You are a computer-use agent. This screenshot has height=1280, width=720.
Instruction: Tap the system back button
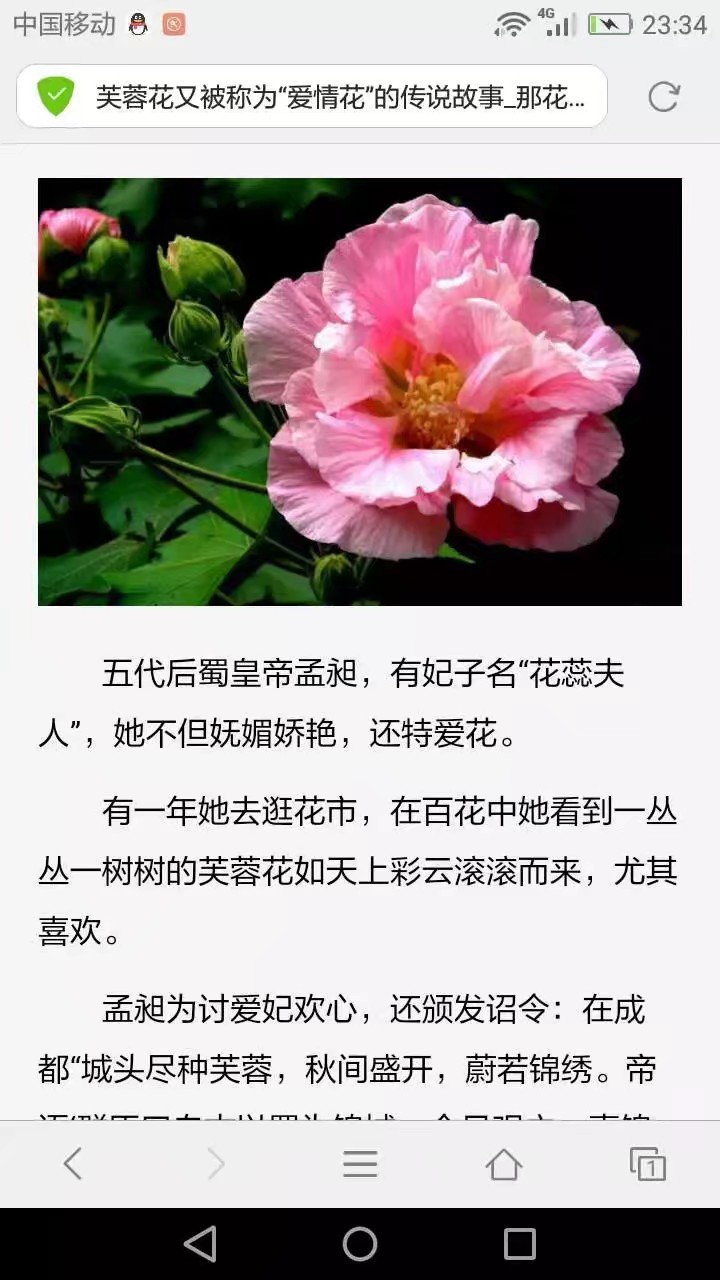click(200, 1244)
